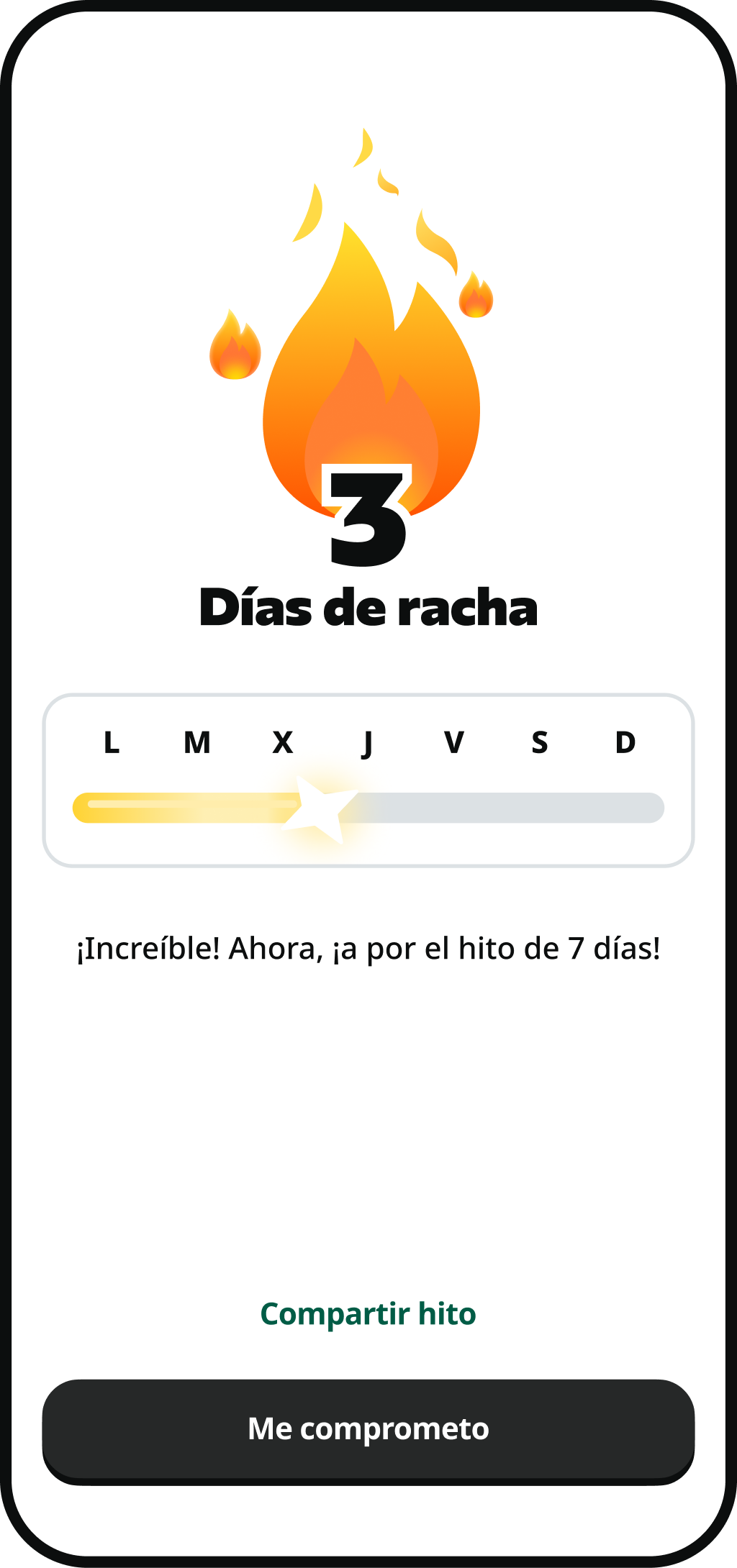Screen dimensions: 737x1568
Task: Tap the 7-day milestone message text
Action: [x=368, y=948]
